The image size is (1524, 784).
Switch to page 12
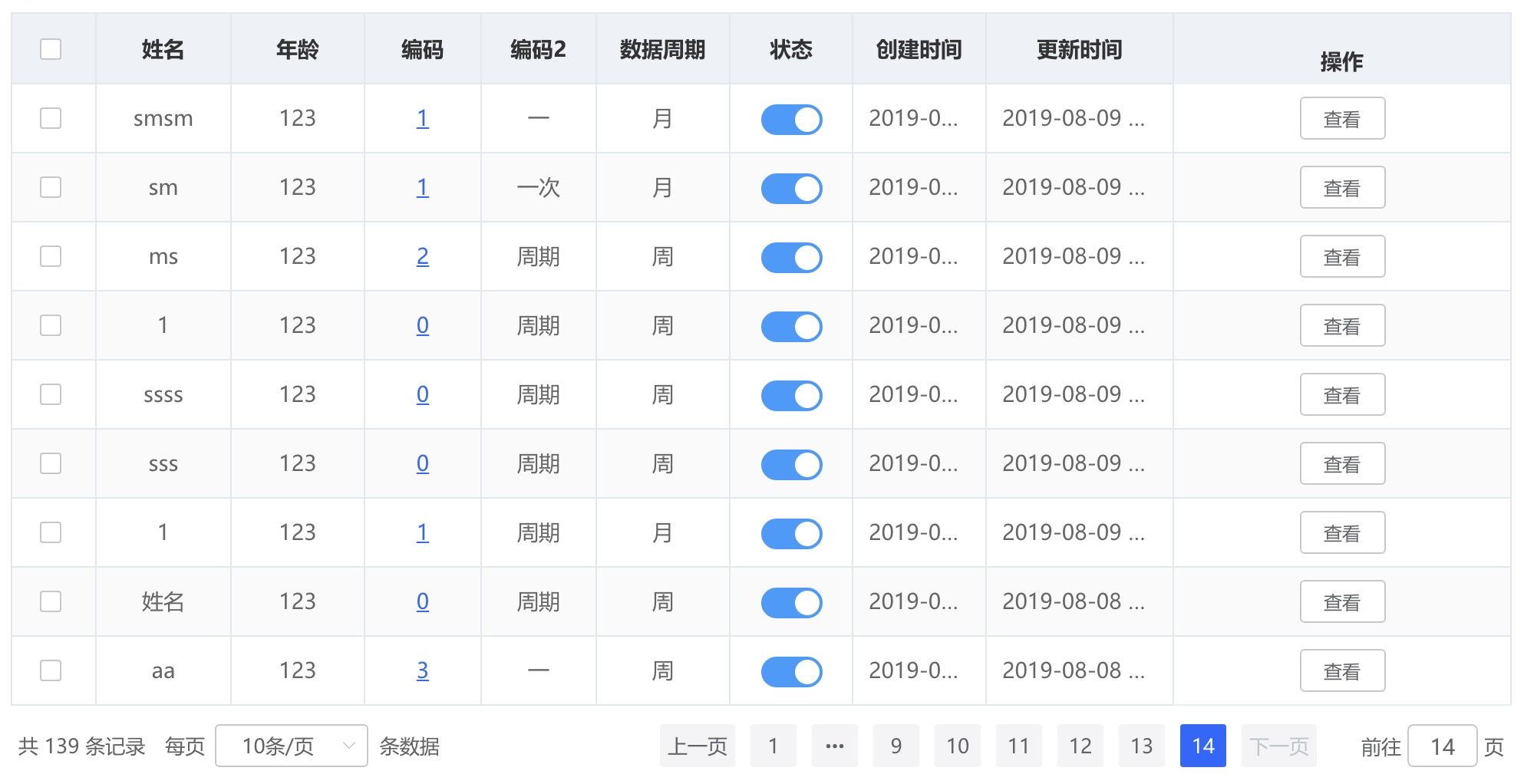coord(1080,746)
